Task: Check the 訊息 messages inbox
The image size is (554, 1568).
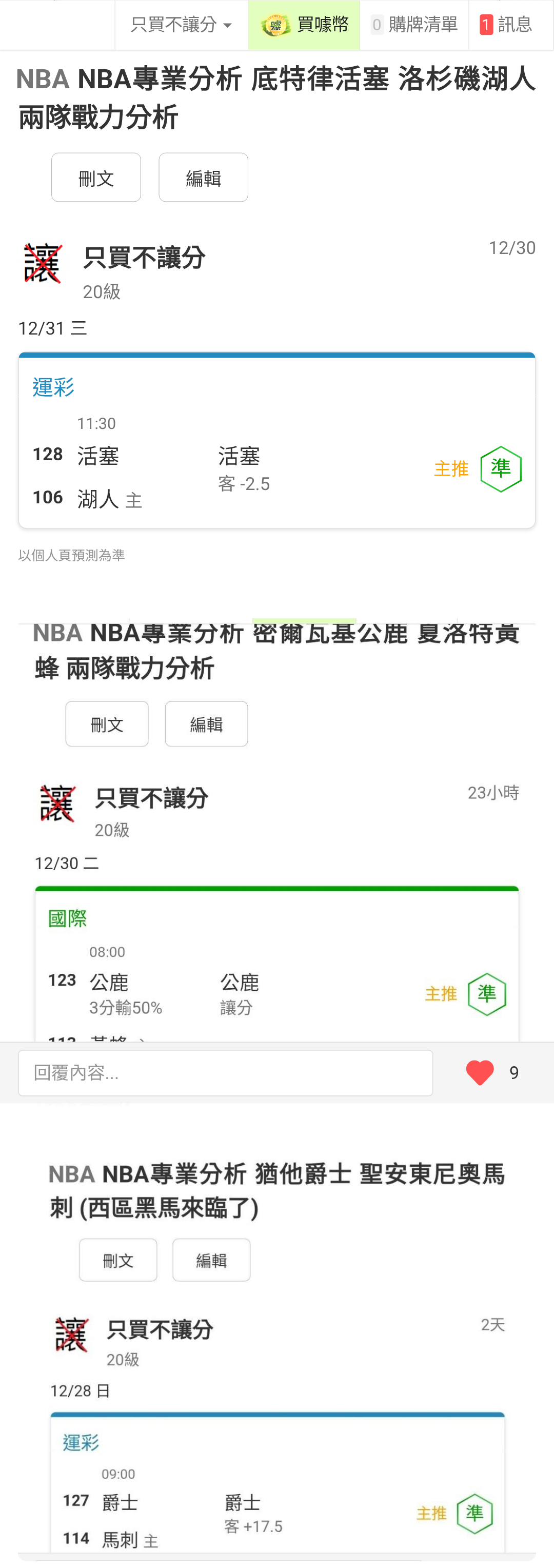Action: [506, 25]
